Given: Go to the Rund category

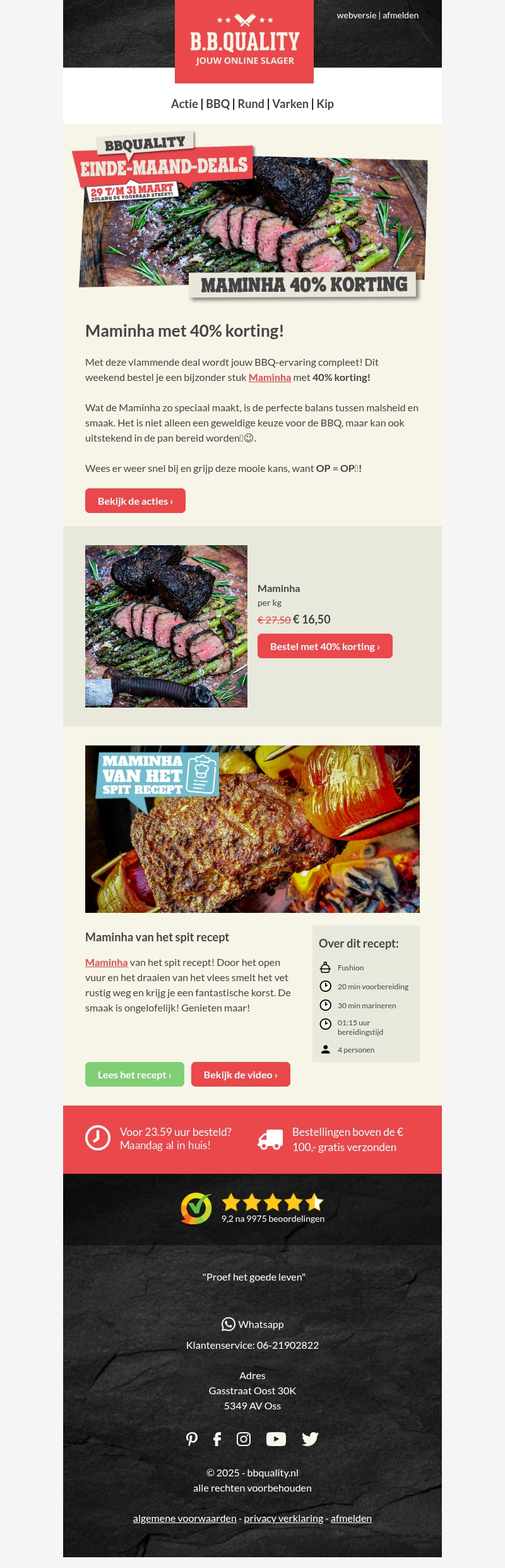Looking at the screenshot, I should point(251,104).
